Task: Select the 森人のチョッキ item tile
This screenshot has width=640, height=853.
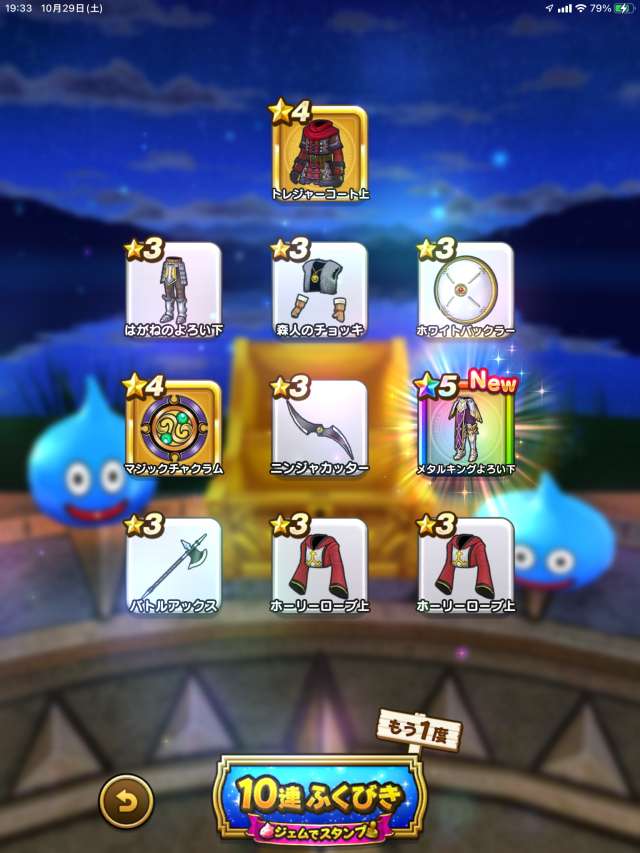Action: [x=320, y=290]
